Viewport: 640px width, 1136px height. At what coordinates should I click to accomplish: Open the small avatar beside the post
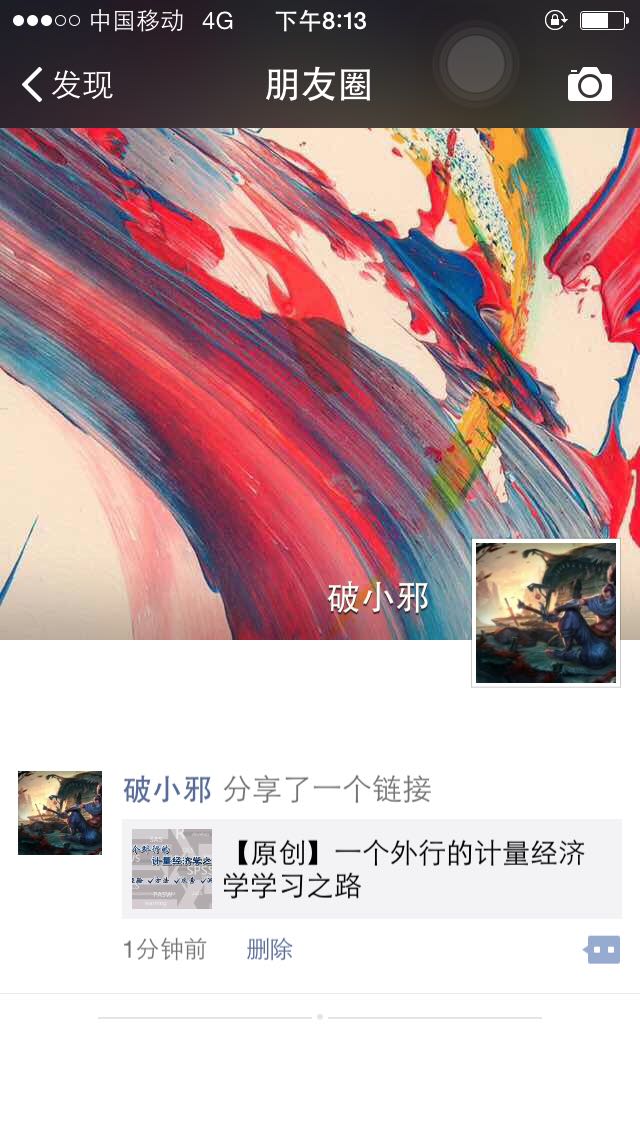(x=60, y=813)
